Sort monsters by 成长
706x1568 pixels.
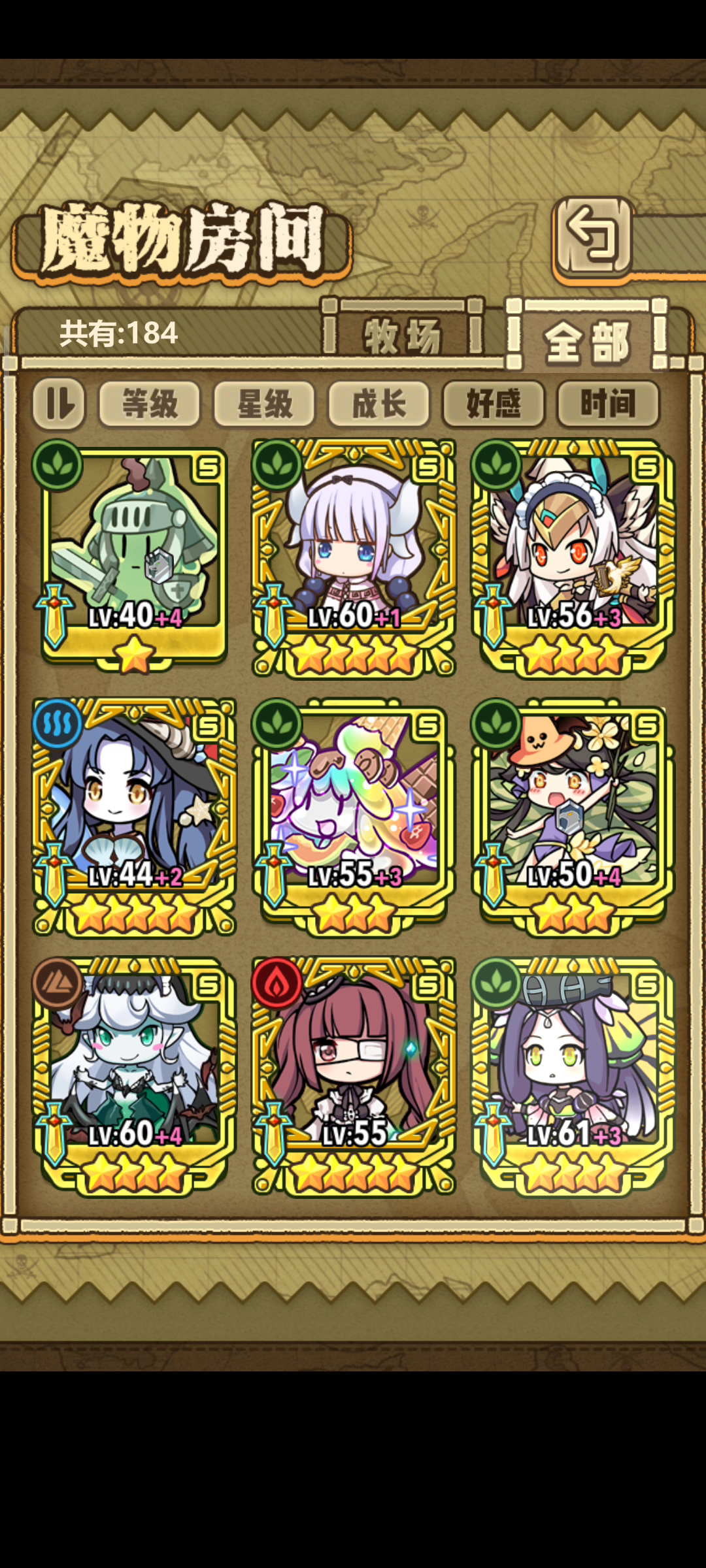tap(378, 403)
